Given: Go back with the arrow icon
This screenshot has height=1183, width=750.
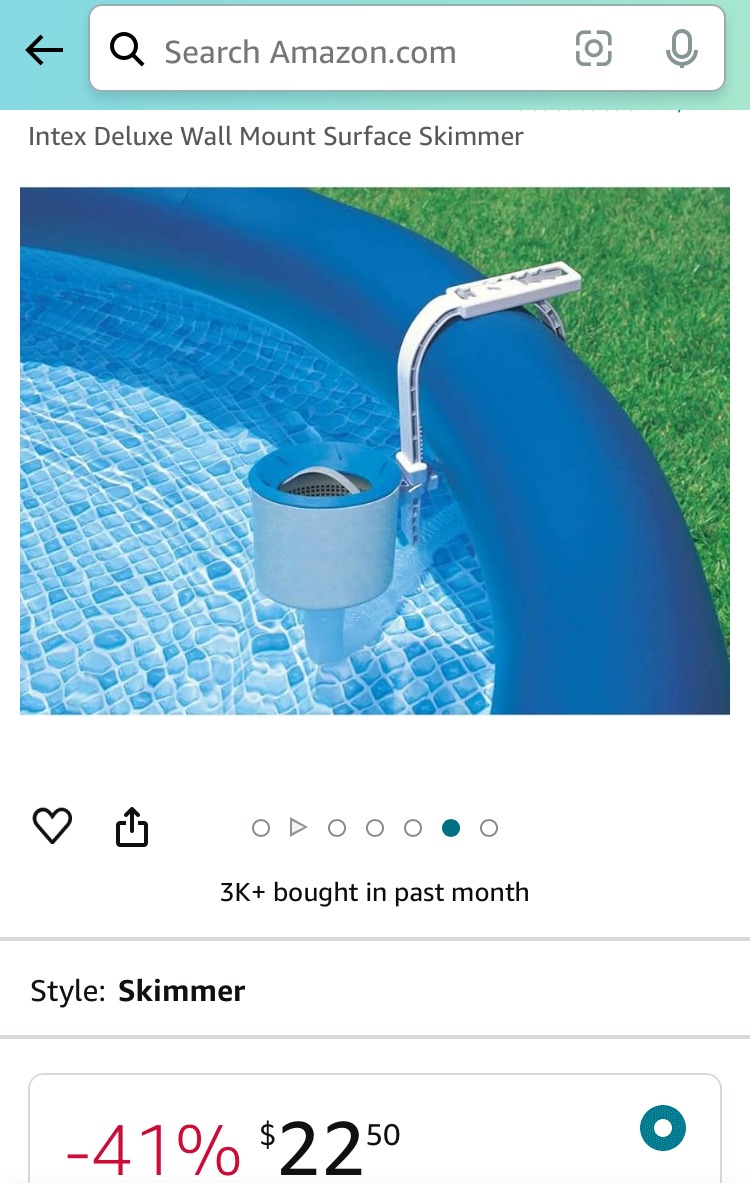Looking at the screenshot, I should [x=44, y=50].
